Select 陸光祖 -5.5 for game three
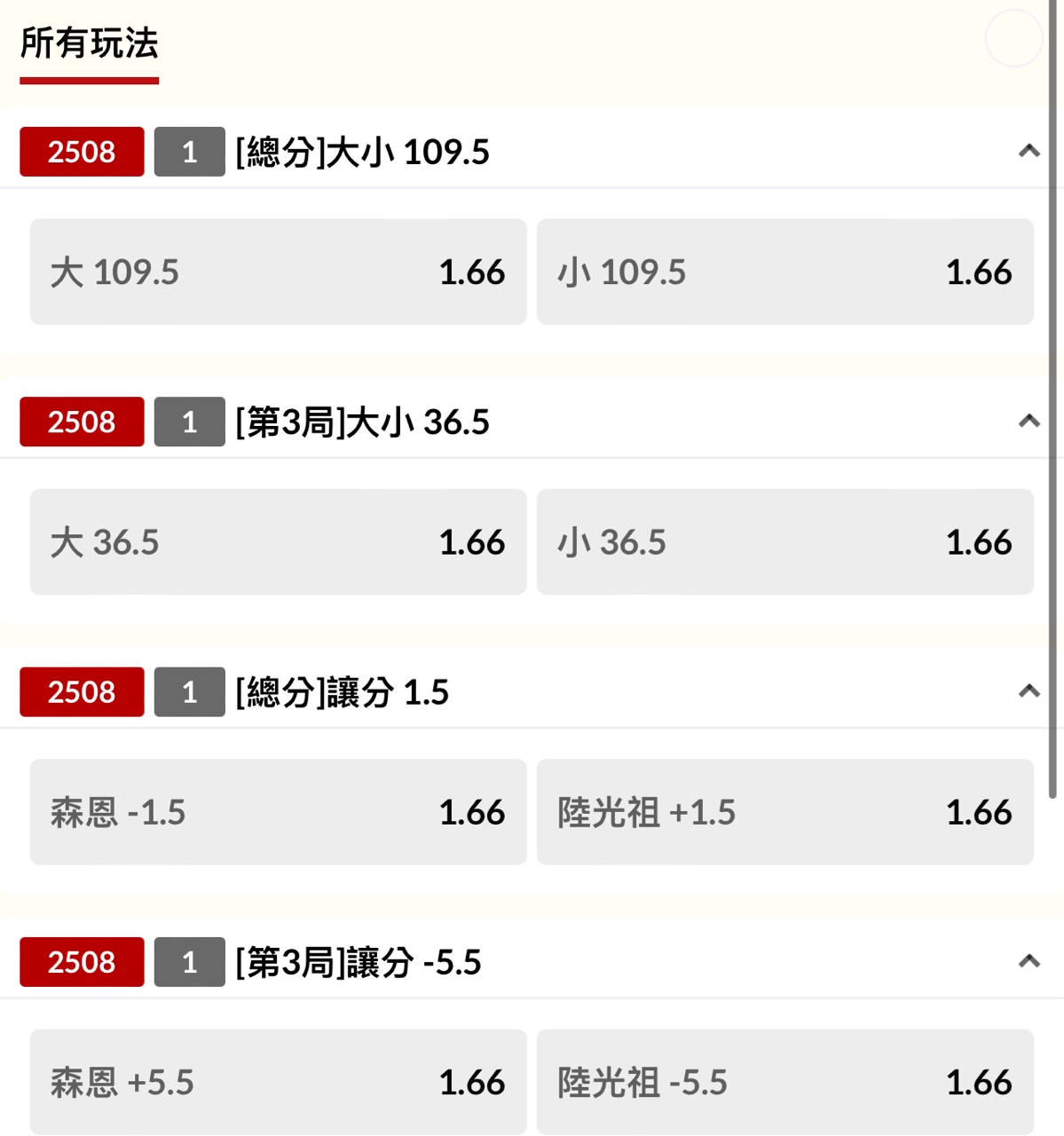The image size is (1064, 1136). 784,1081
